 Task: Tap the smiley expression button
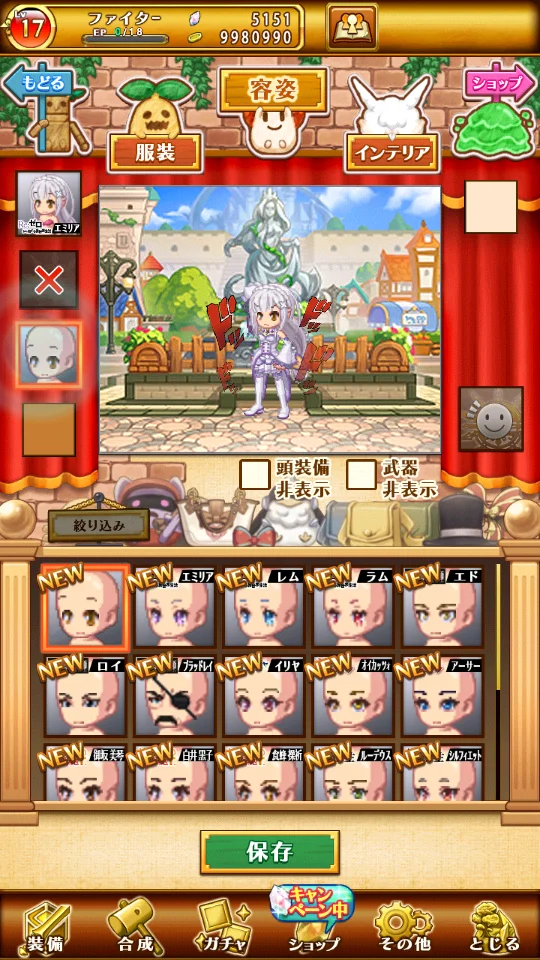click(491, 419)
